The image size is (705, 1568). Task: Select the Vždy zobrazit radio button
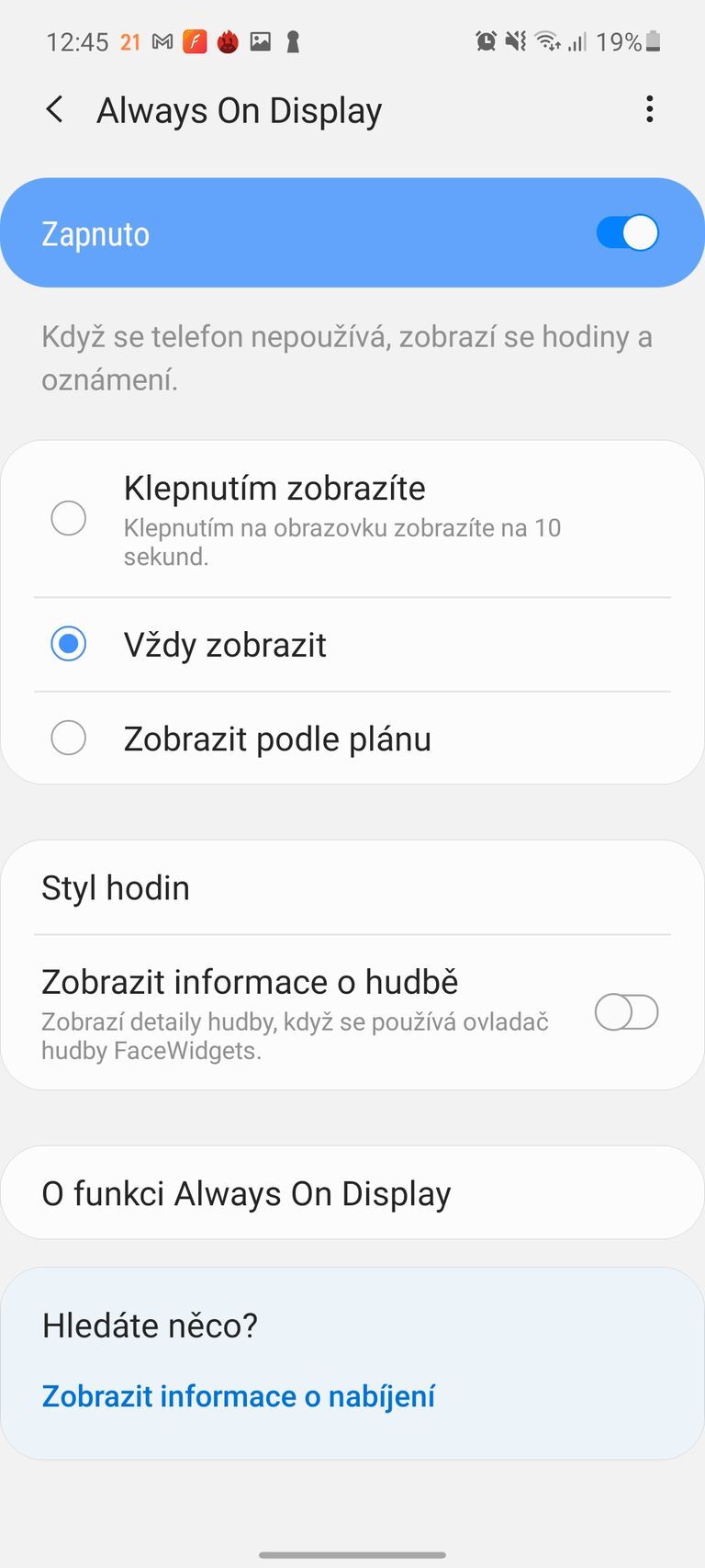69,644
